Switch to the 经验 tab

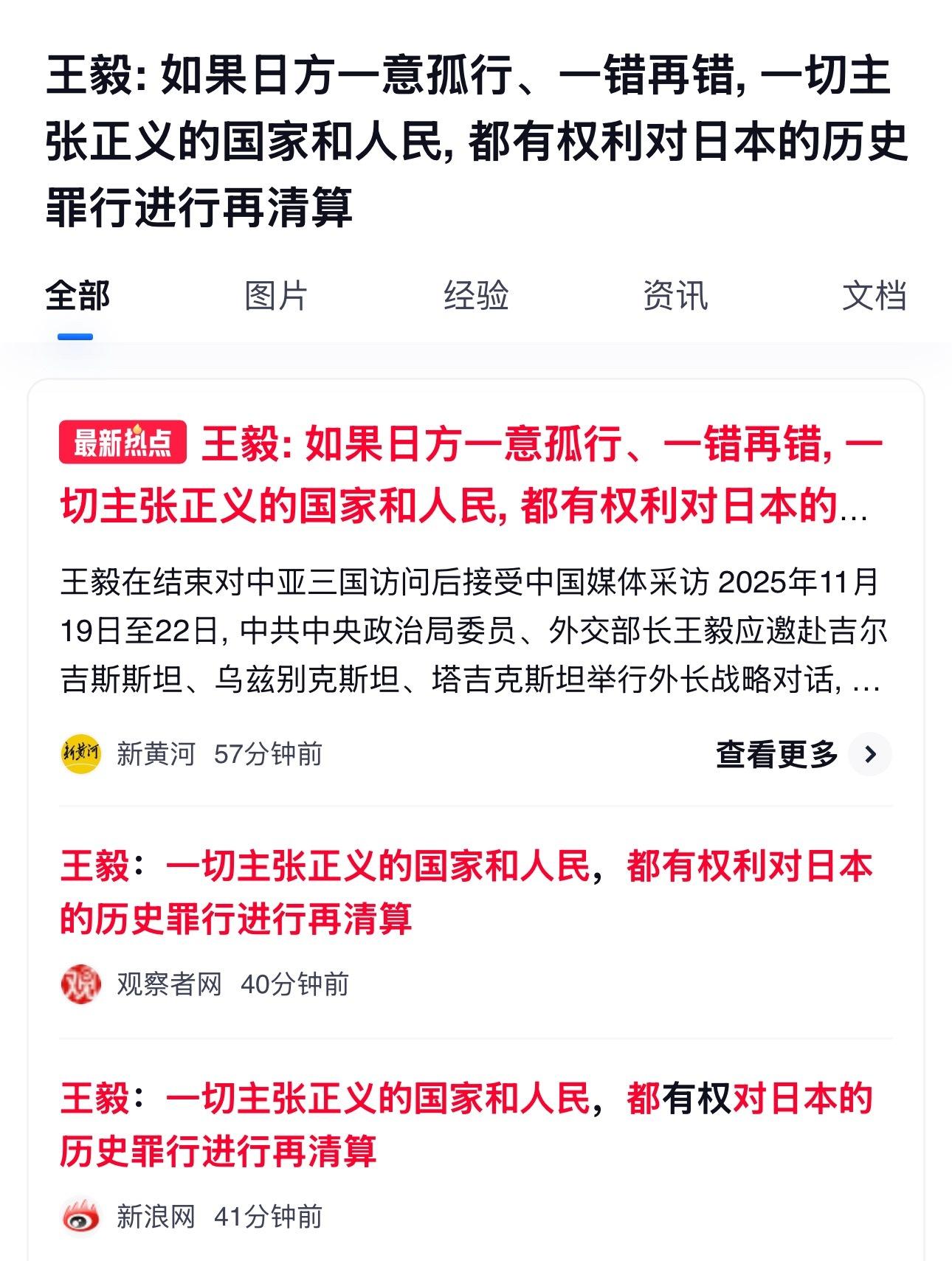coord(476,297)
